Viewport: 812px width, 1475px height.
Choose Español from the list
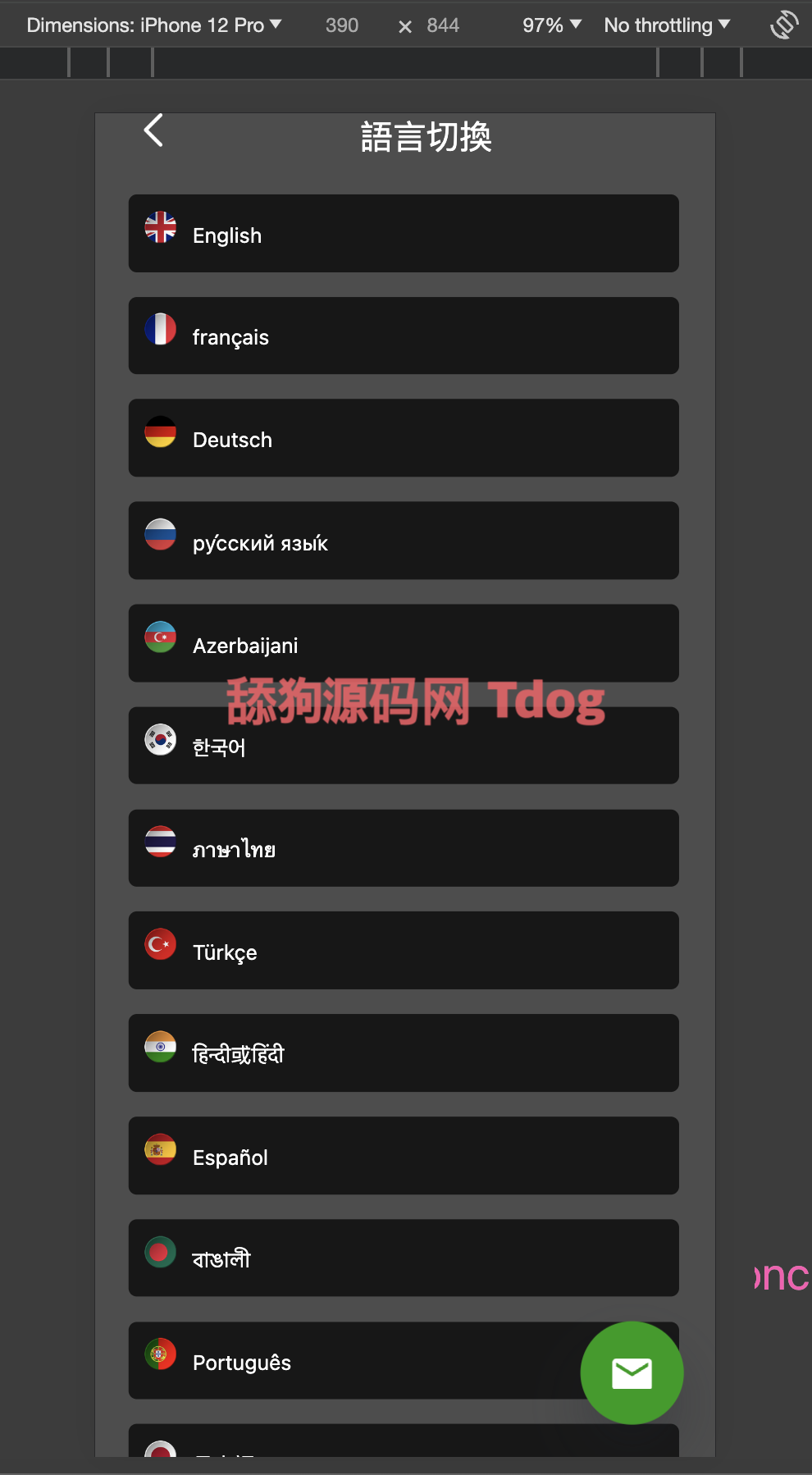coord(403,1157)
